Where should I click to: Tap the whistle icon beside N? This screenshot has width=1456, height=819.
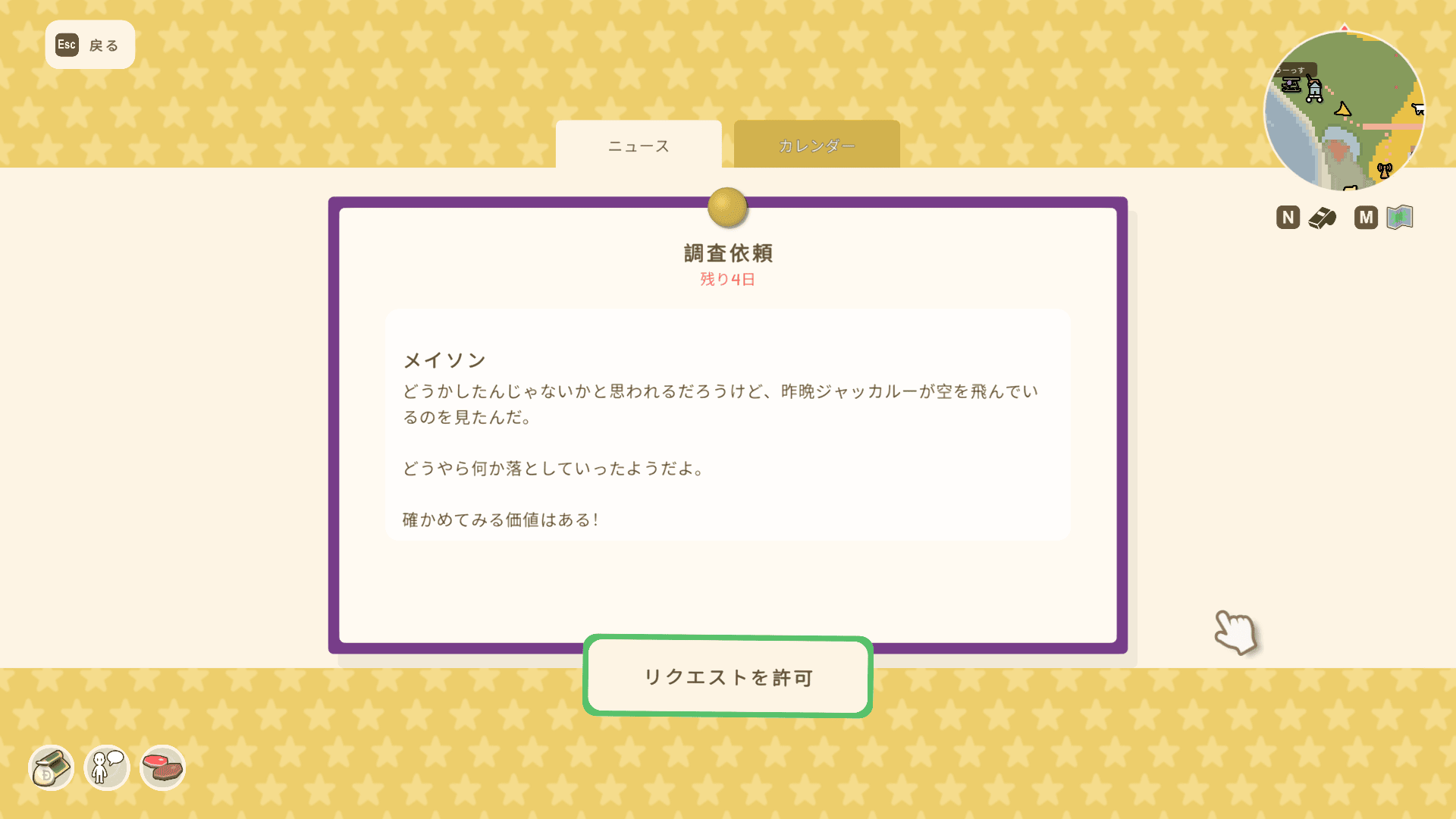pyautogui.click(x=1322, y=218)
